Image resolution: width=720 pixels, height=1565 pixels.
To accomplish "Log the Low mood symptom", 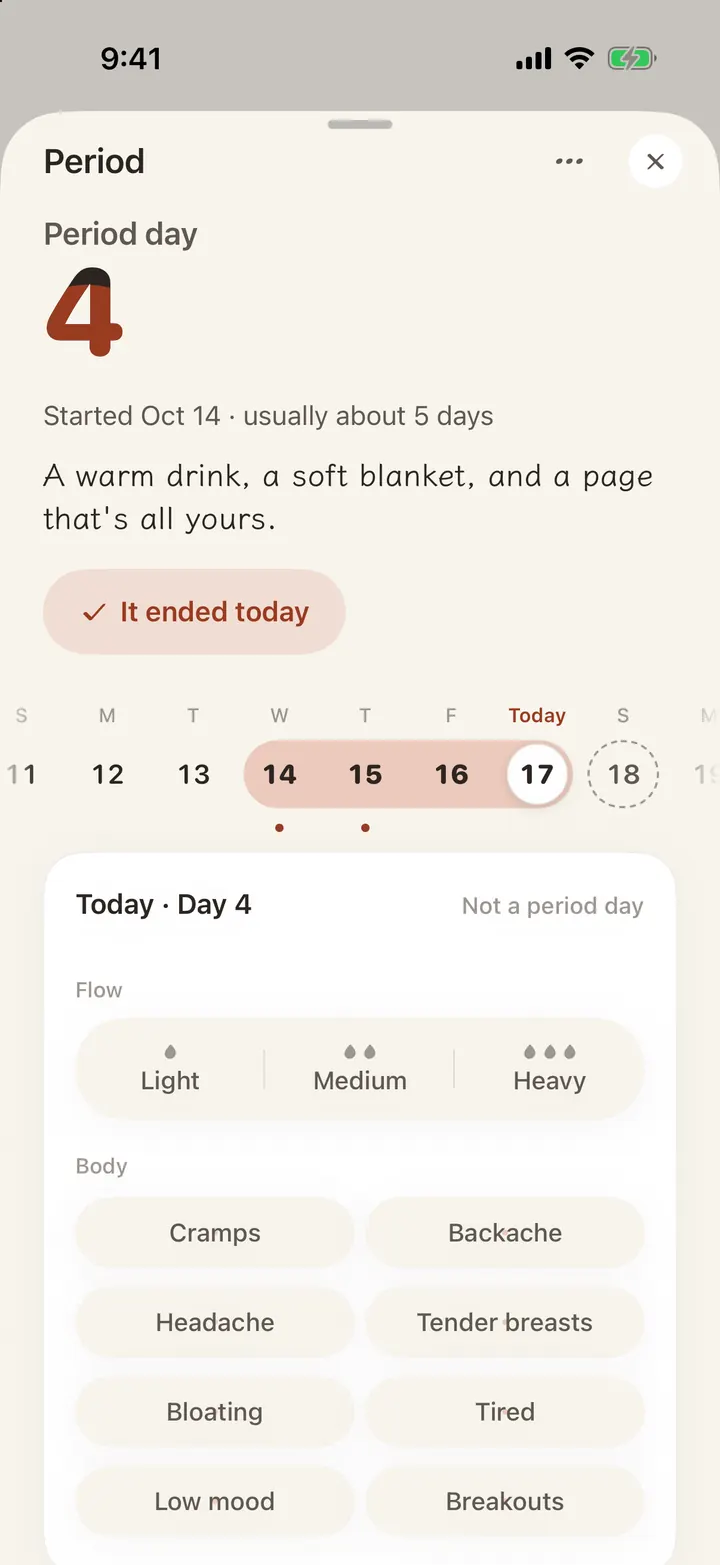I will click(215, 1501).
